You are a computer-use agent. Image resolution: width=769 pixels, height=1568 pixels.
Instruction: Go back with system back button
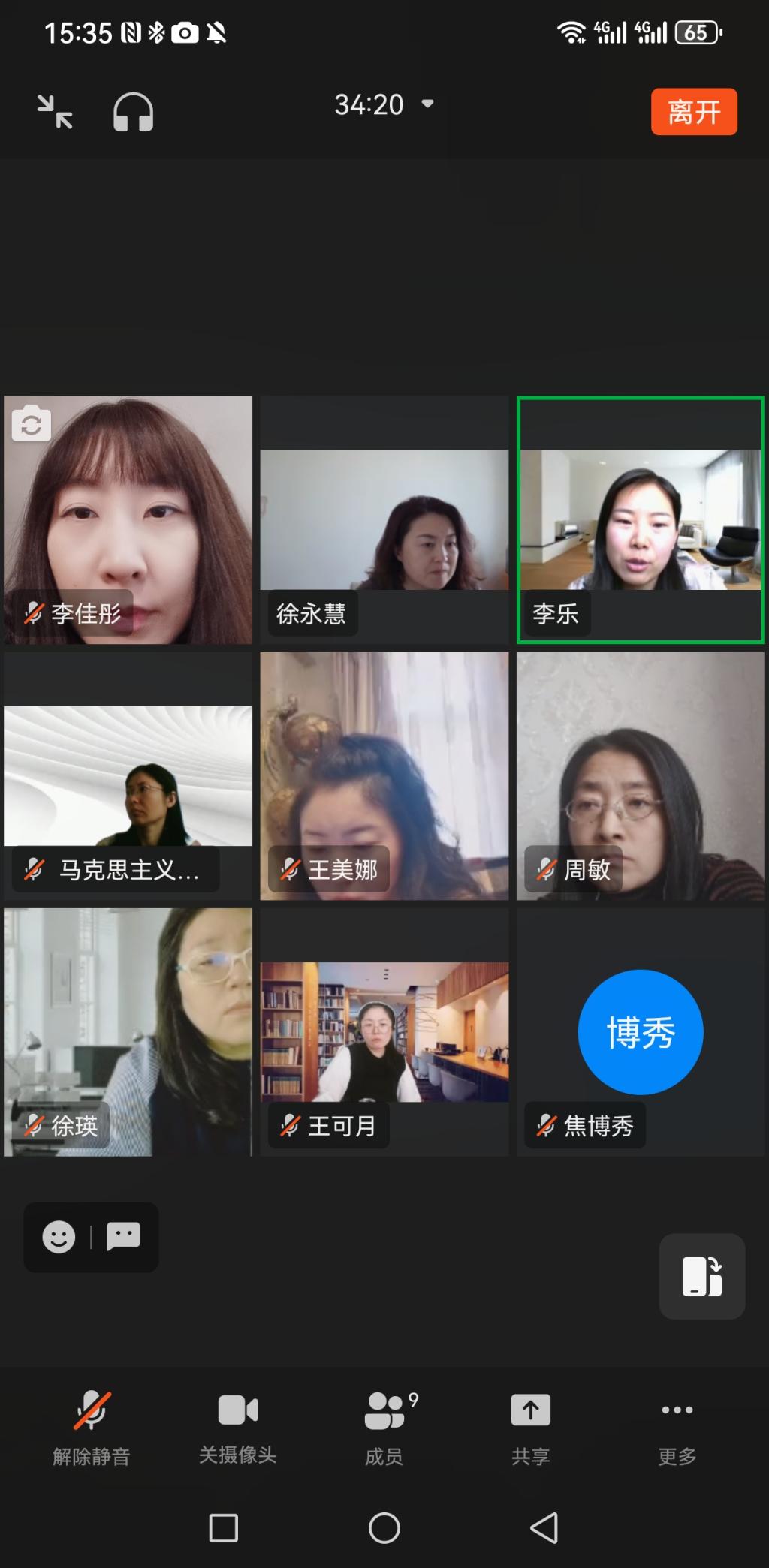coord(544,1527)
